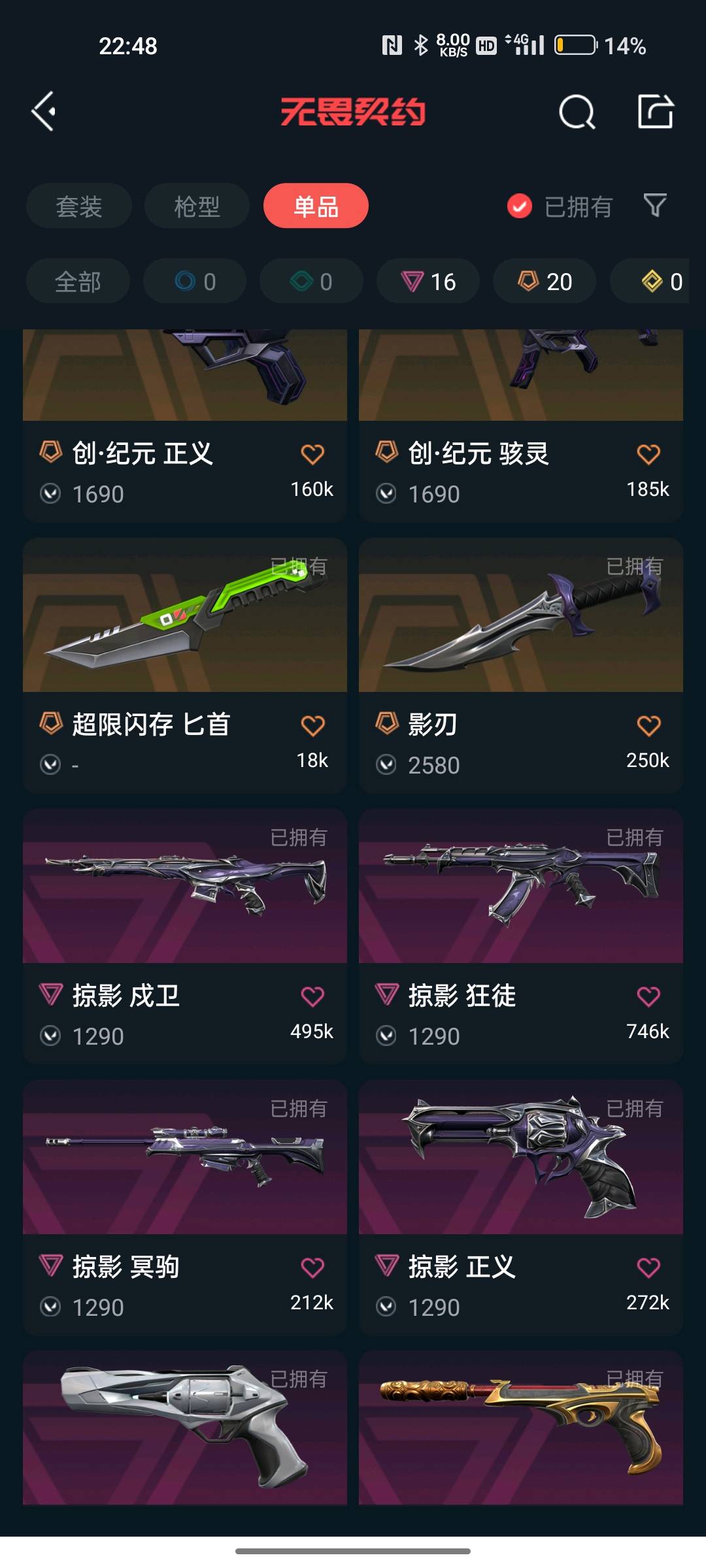This screenshot has height=1568, width=706.
Task: Like the 影刃 knife skin
Action: tap(648, 726)
